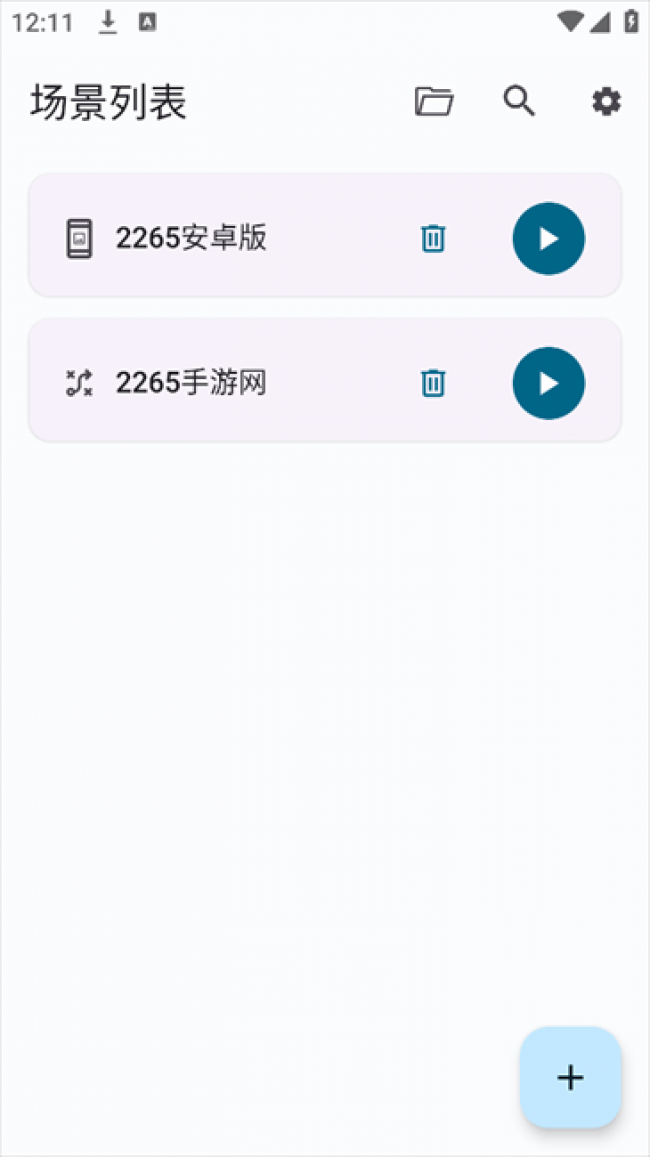Open the folder icon in the top bar
Image resolution: width=650 pixels, height=1157 pixels.
click(x=434, y=102)
